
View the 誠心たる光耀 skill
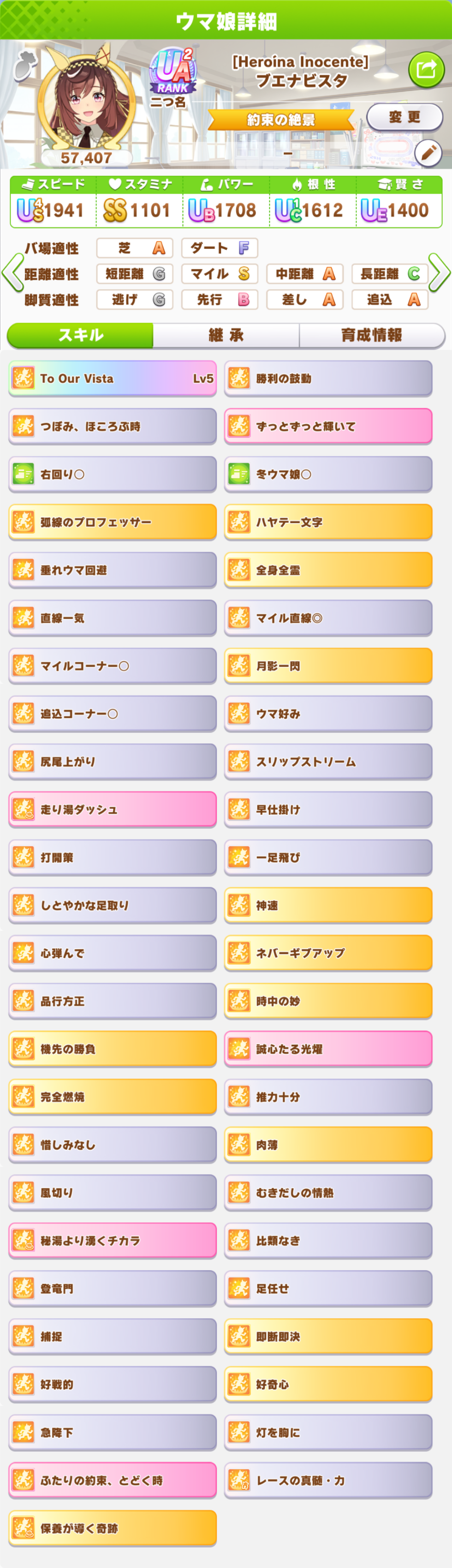[x=328, y=1049]
